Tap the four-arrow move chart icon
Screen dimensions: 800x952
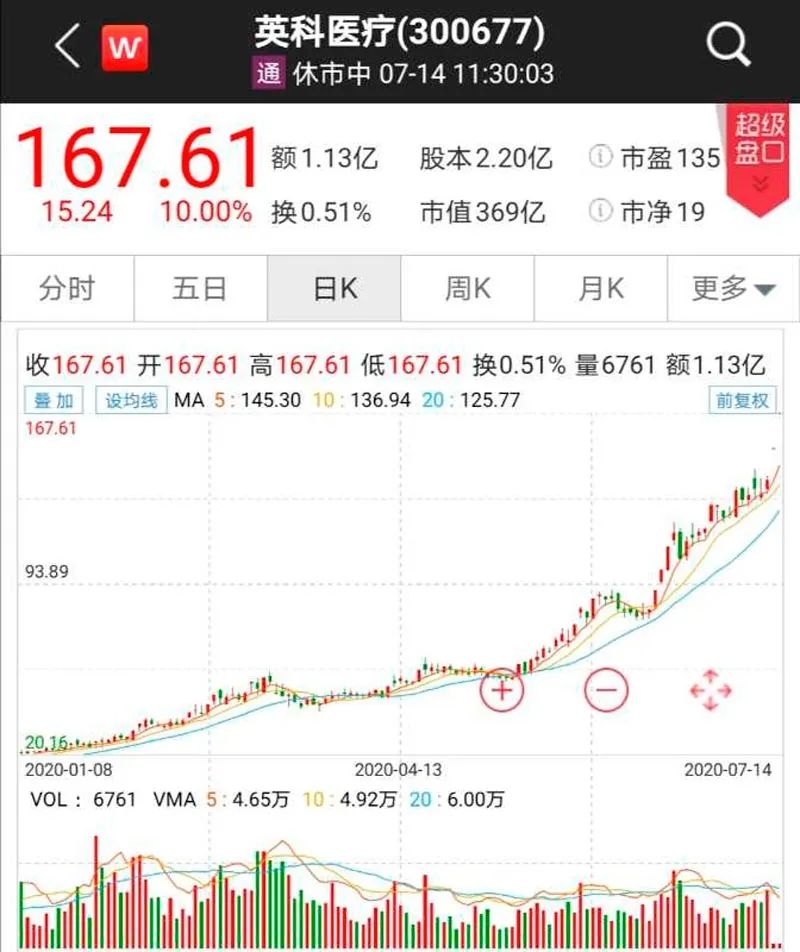711,690
